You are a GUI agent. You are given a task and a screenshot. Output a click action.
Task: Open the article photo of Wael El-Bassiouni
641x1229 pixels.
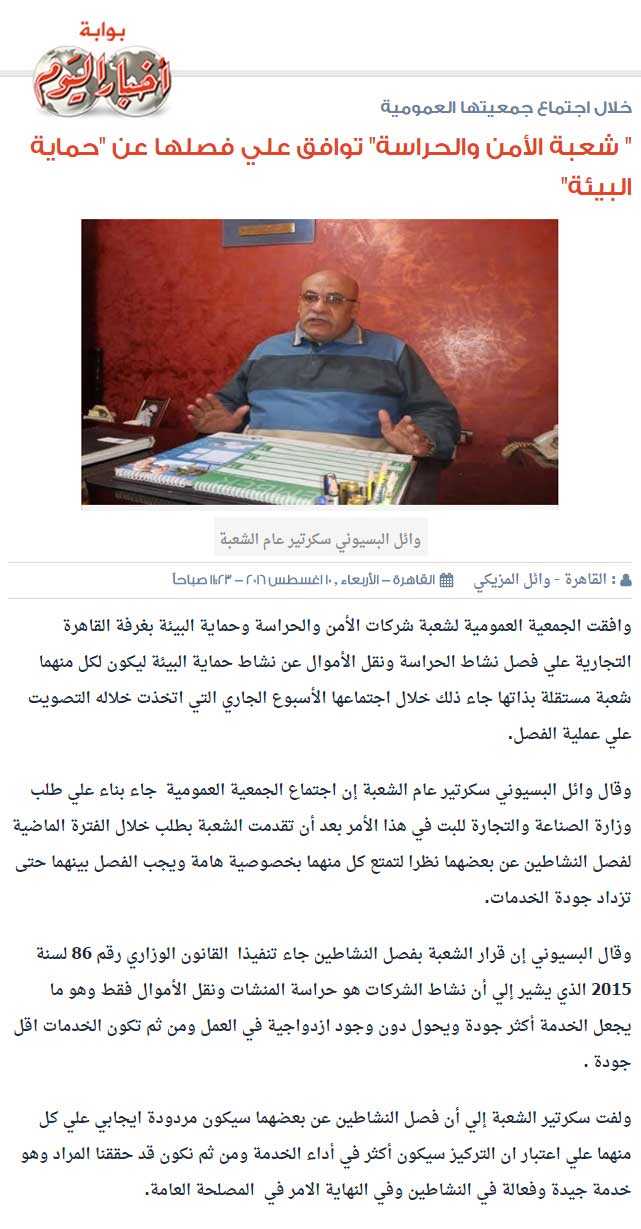320,362
